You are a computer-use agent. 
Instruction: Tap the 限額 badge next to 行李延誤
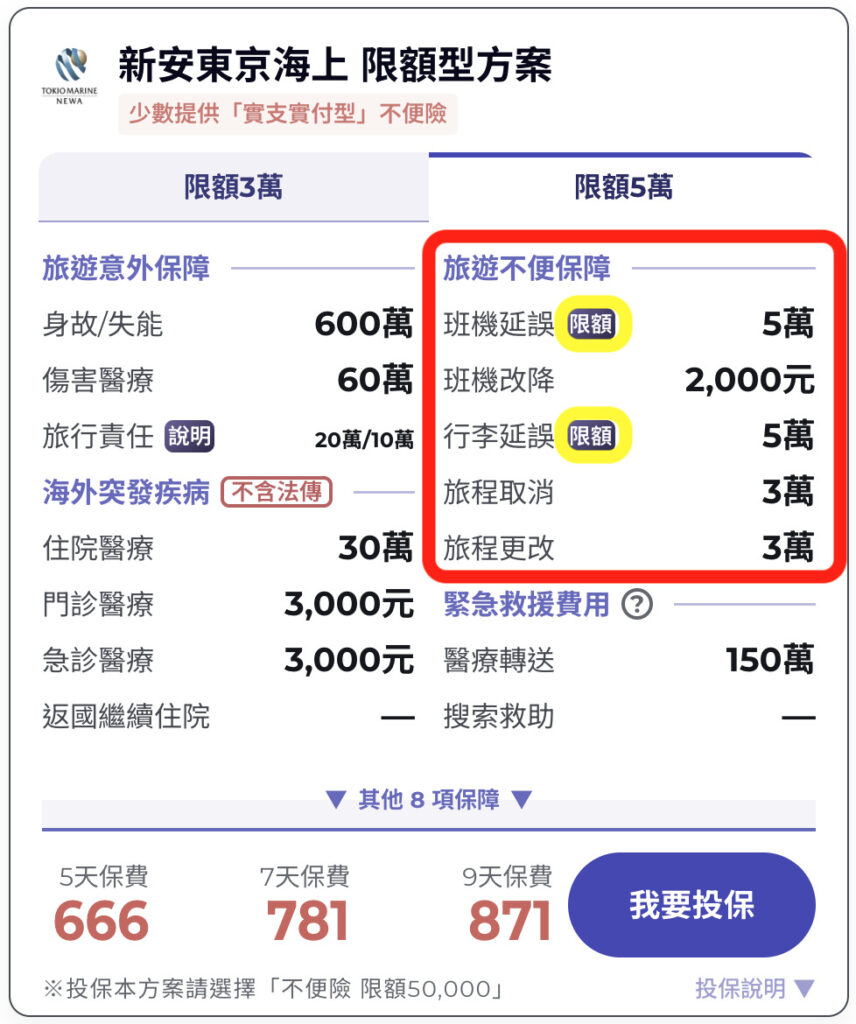tap(592, 436)
